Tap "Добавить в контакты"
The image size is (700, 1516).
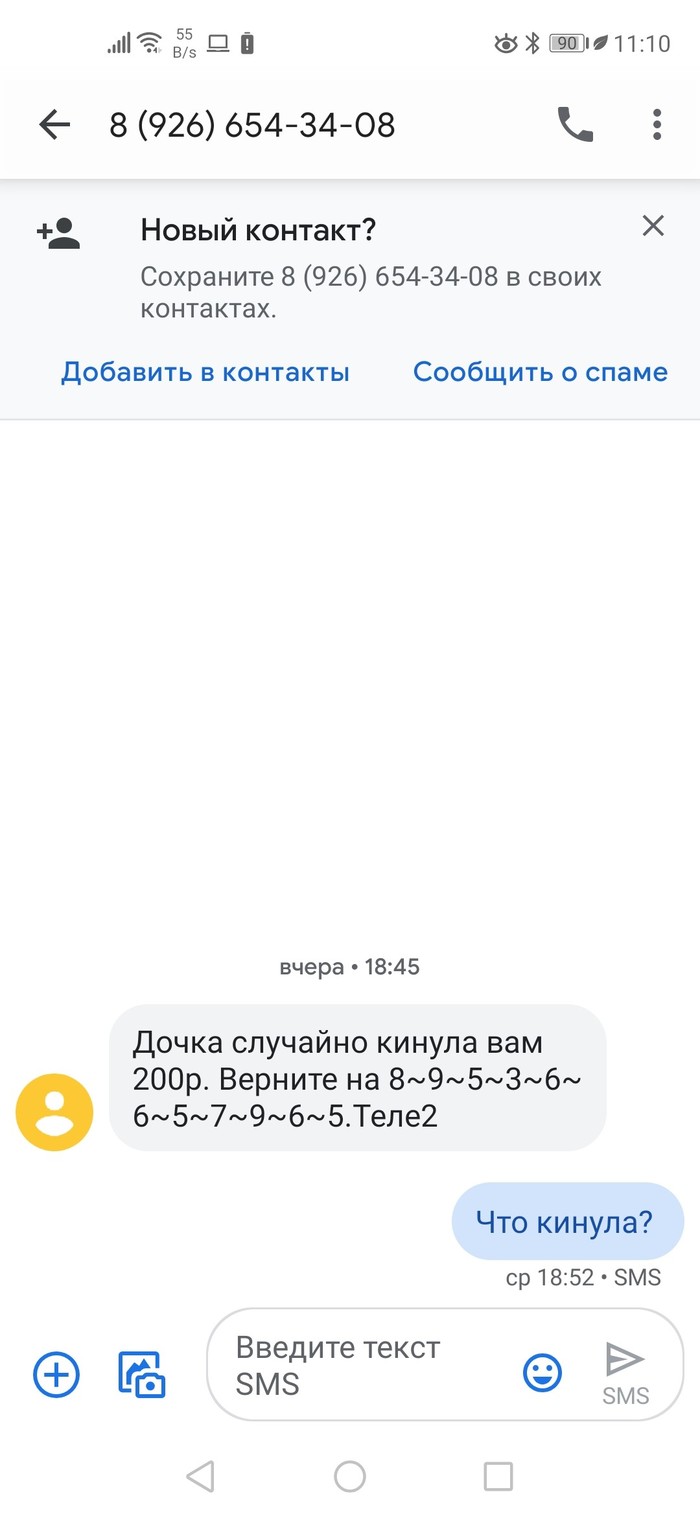point(205,373)
